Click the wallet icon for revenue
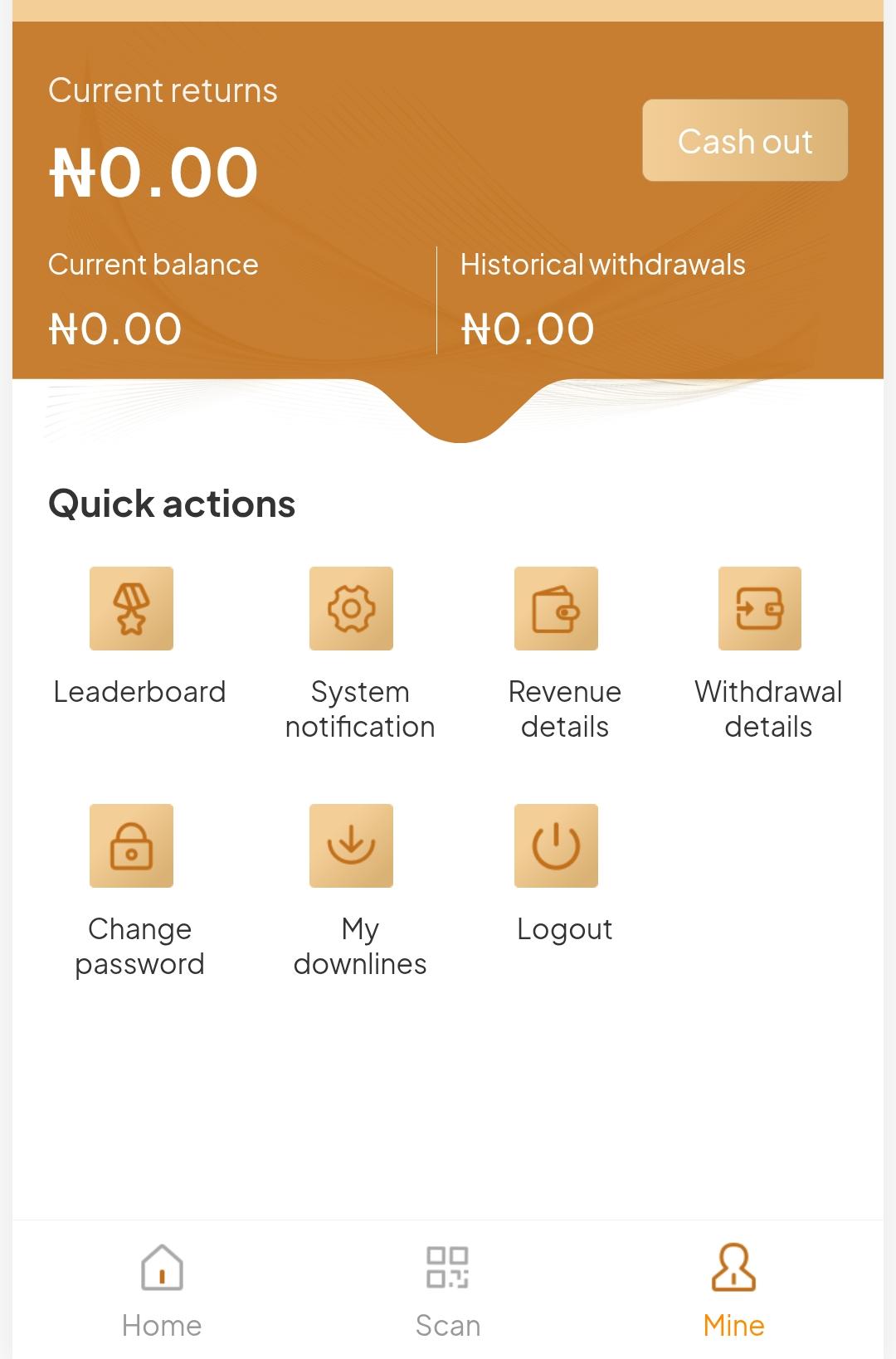896x1359 pixels. (x=556, y=608)
